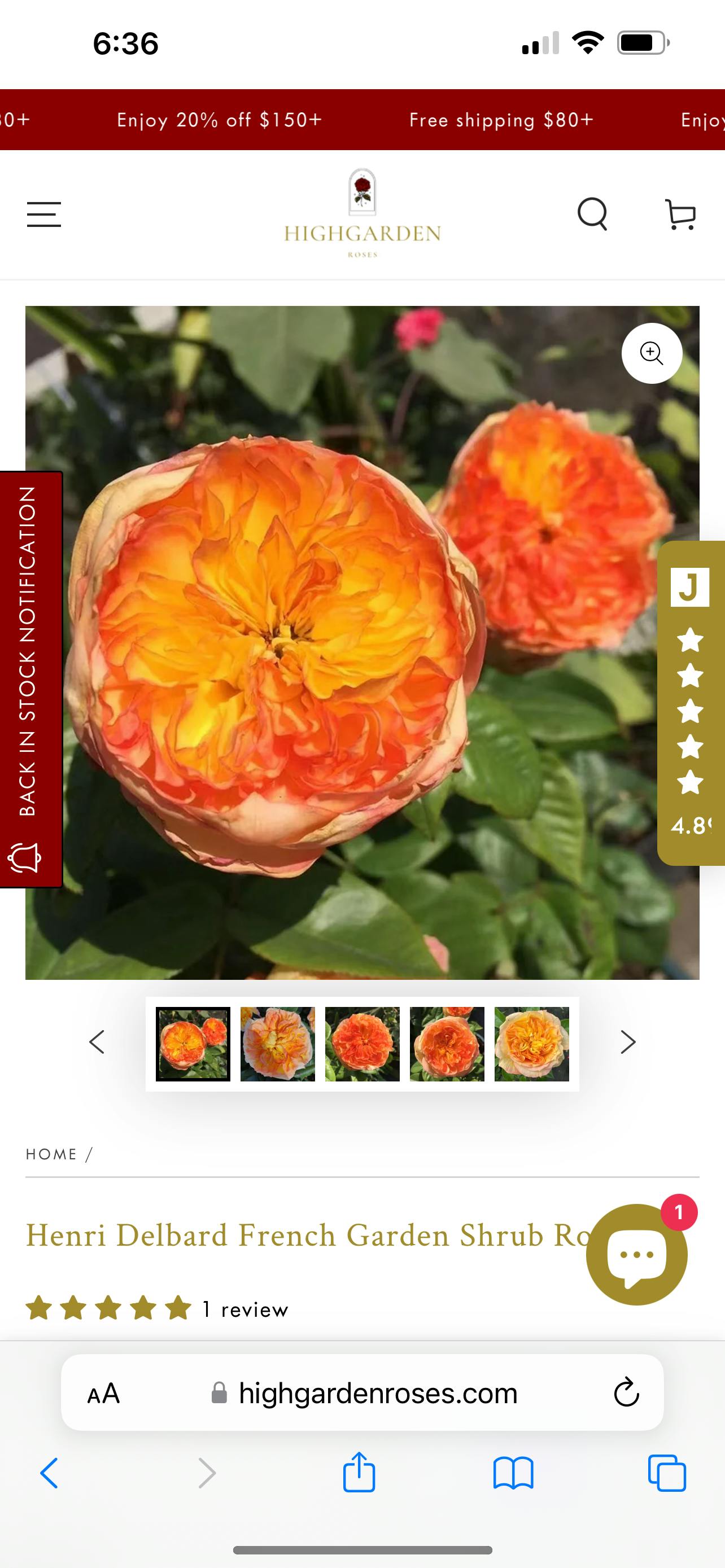Open the 1 review link
Screen dimensions: 725x1568
[x=245, y=1309]
